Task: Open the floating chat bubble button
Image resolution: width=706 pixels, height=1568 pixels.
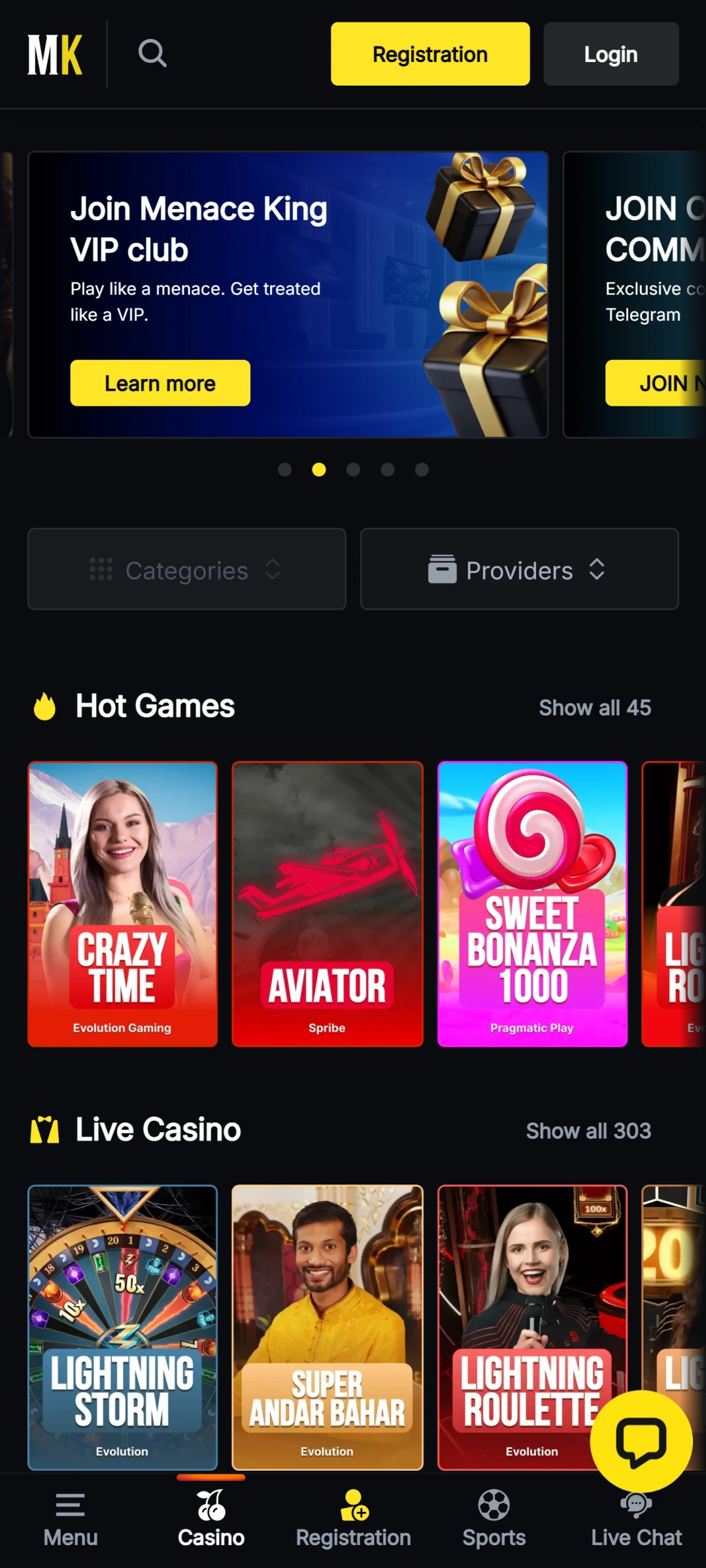Action: (x=641, y=1441)
